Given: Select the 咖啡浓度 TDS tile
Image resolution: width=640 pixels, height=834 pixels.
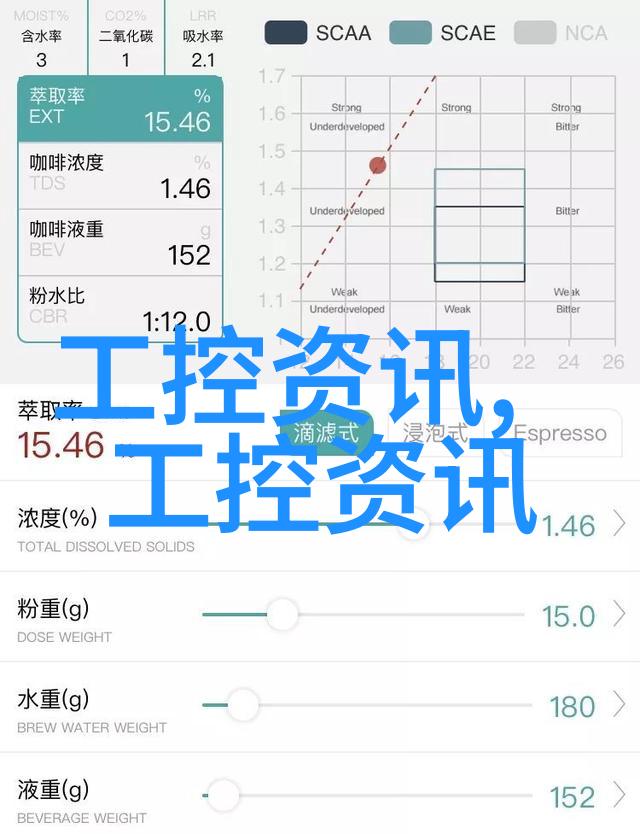Looking at the screenshot, I should point(119,175).
